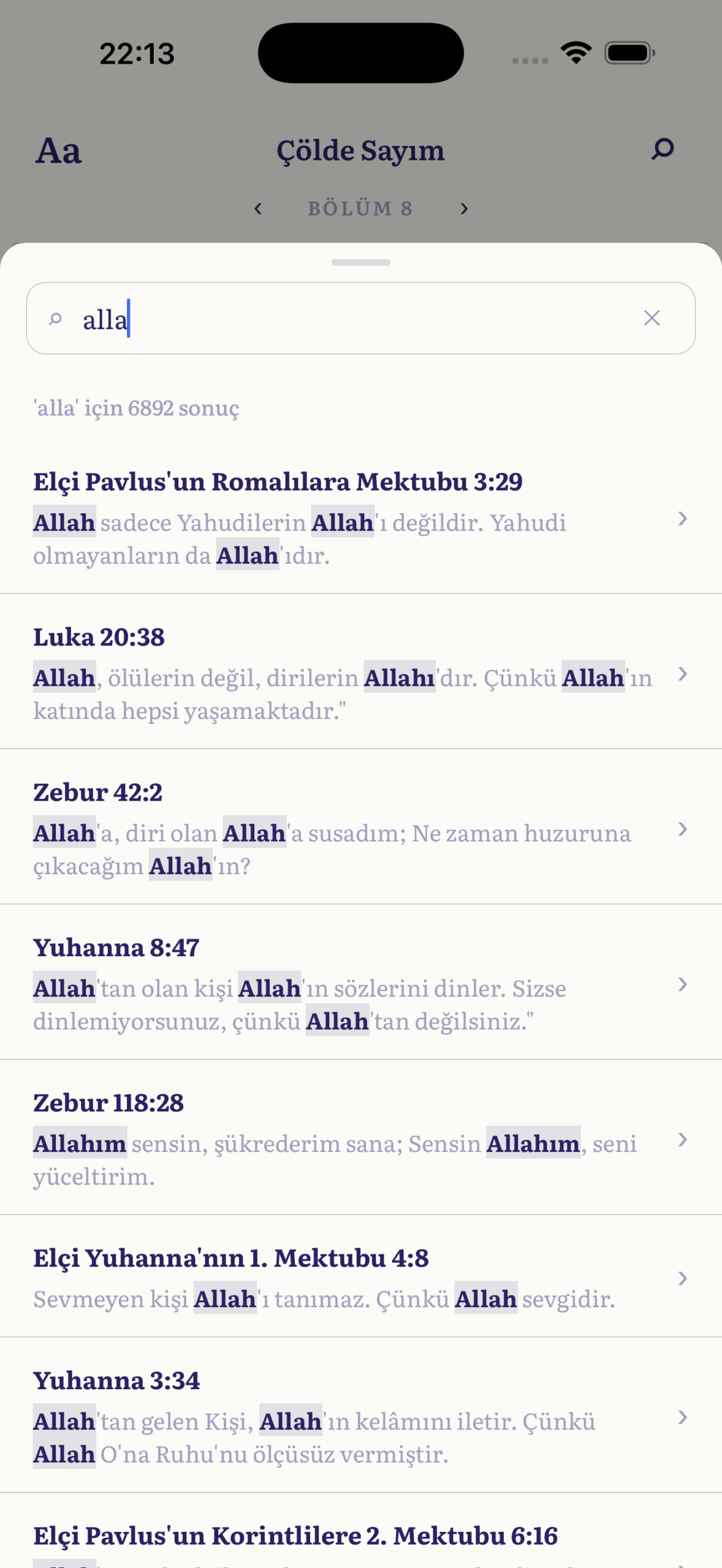The width and height of the screenshot is (722, 1568).
Task: Open Elçi Yuhanna'nın 1. Mektubu 4:8
Action: 232,1258
